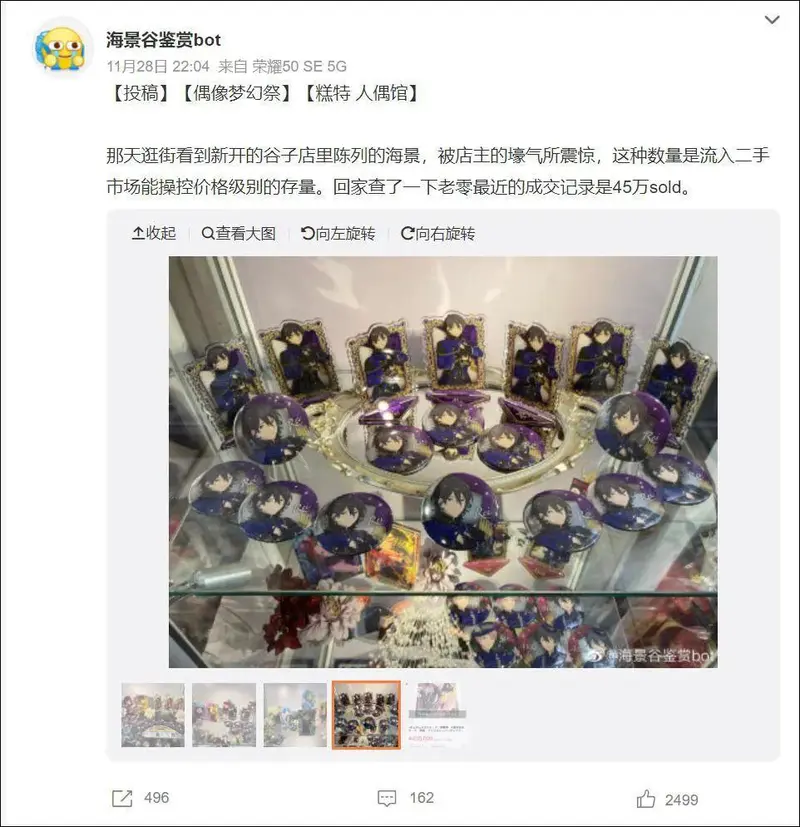The image size is (800, 827).
Task: Select the second thumbnail in strip
Action: pos(224,715)
